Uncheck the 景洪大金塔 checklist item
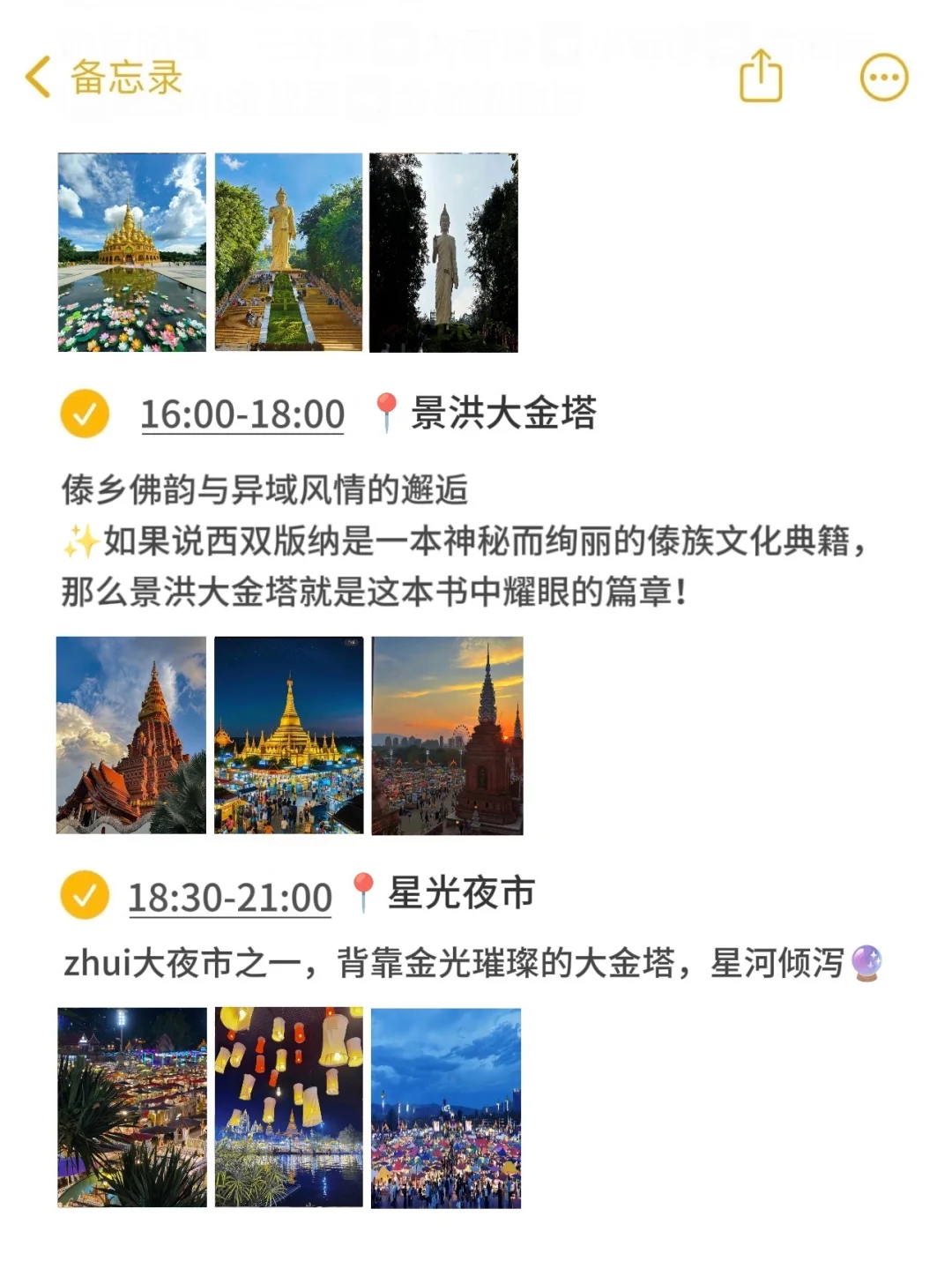 coord(85,414)
